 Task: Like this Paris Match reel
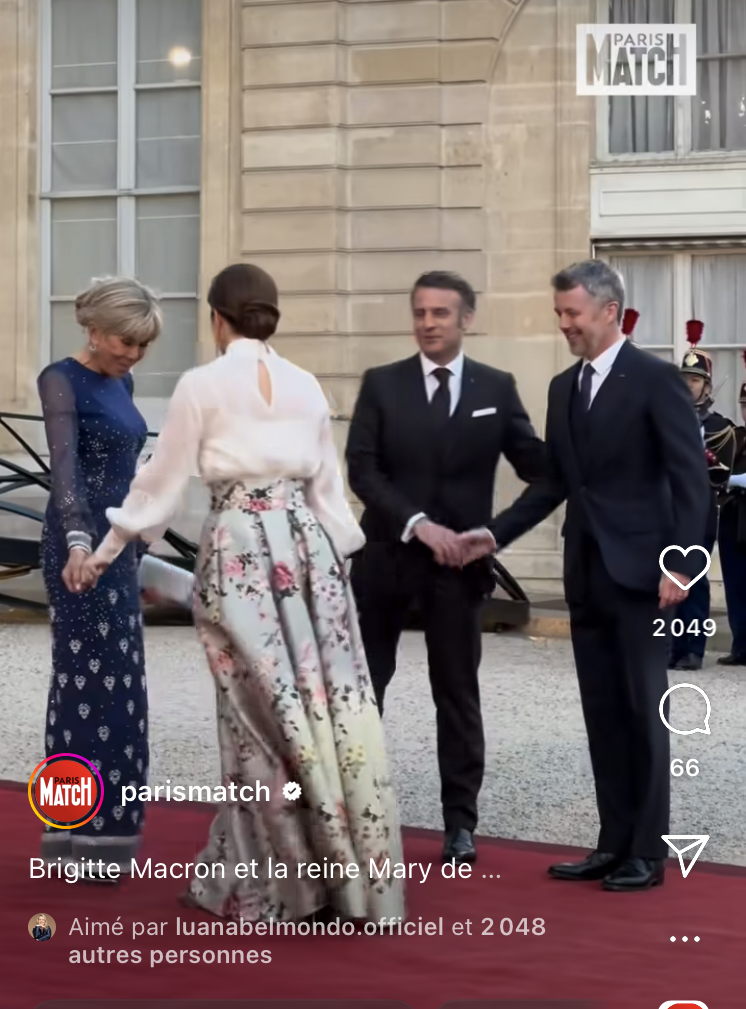(x=685, y=568)
